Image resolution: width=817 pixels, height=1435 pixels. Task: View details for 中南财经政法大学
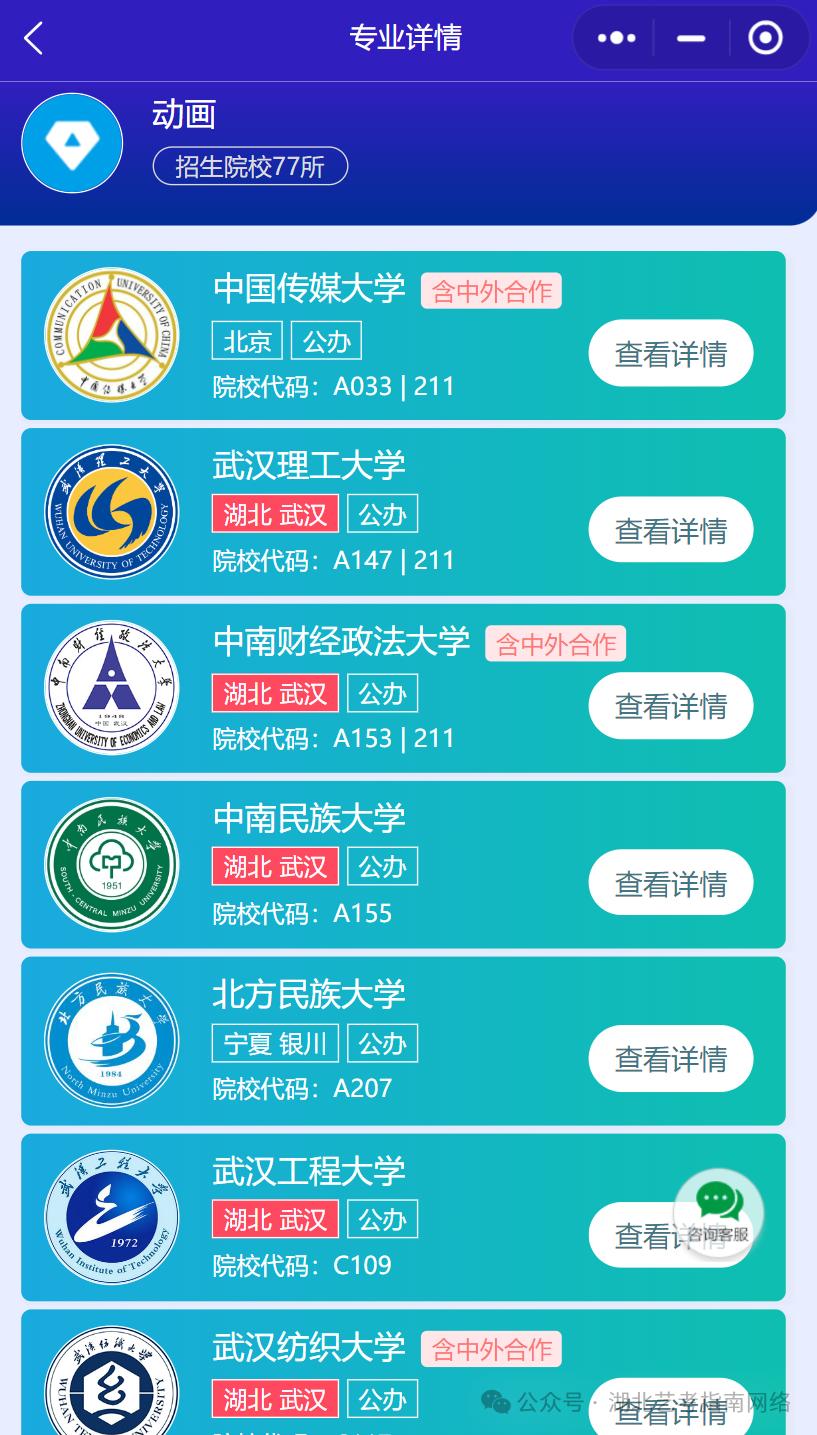tap(670, 706)
